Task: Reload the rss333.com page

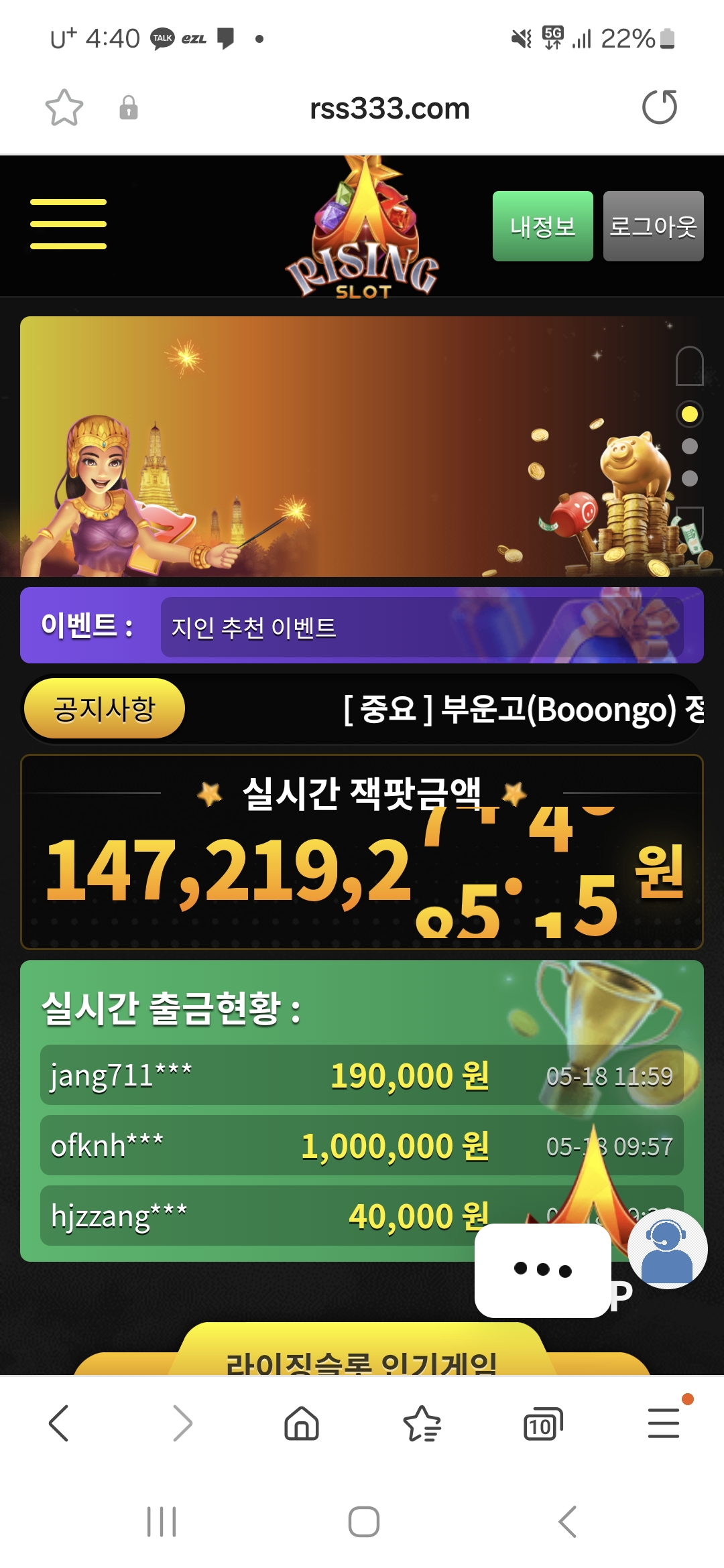Action: pyautogui.click(x=660, y=108)
